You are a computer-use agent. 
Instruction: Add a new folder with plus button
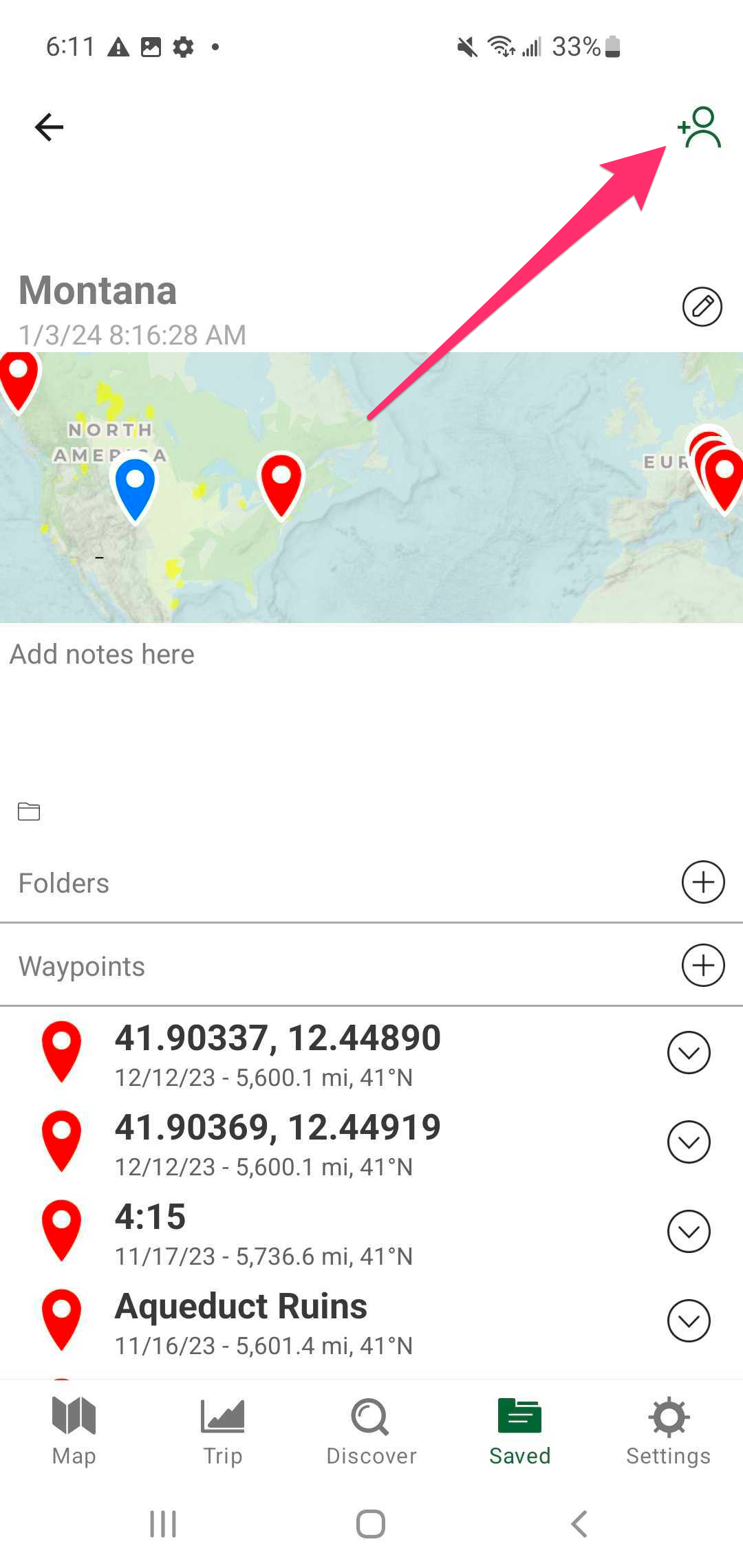(x=702, y=882)
